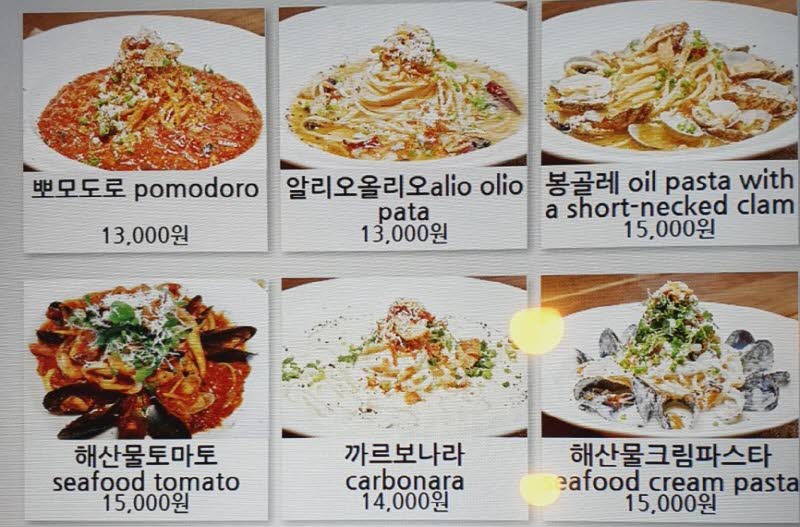Add the seafood cream pasta item

pos(669,395)
